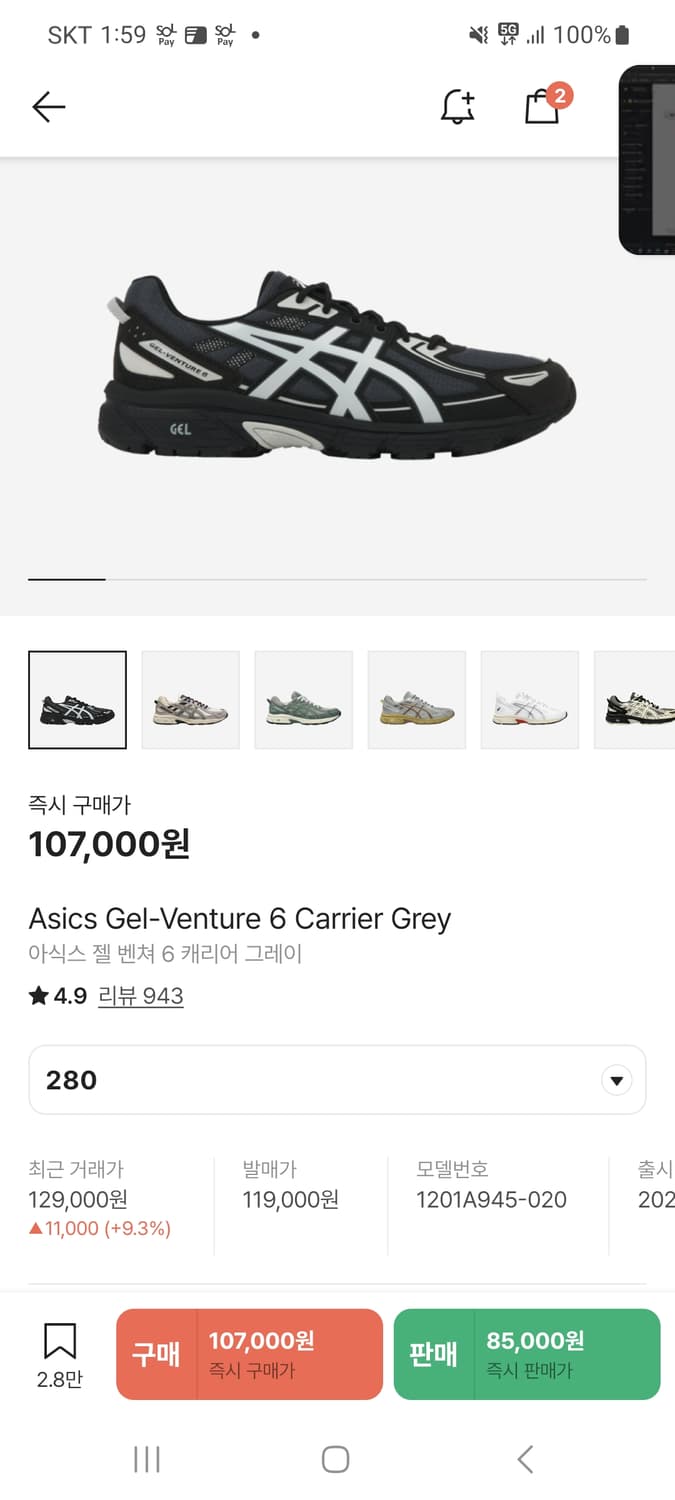
Task: Open recent apps from navigation bar
Action: pos(147,1459)
